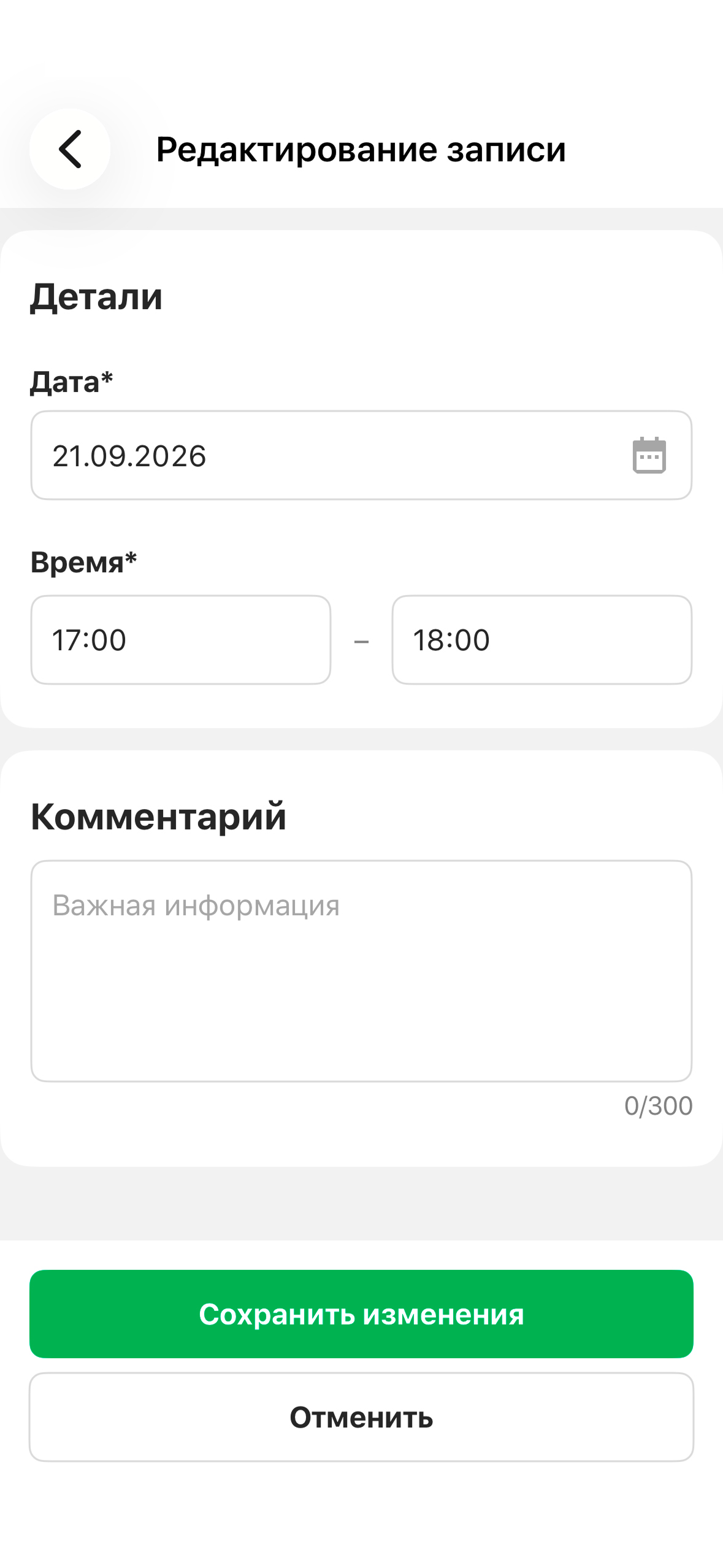Tap the "Сохранить изменения" button
The image size is (723, 1568).
(x=361, y=1314)
